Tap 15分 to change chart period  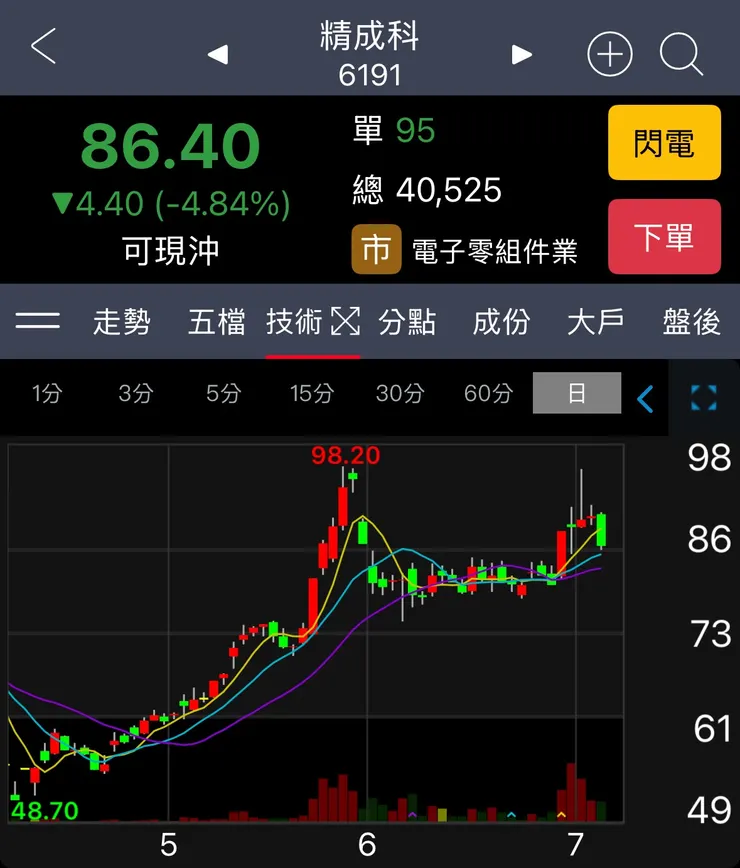310,394
